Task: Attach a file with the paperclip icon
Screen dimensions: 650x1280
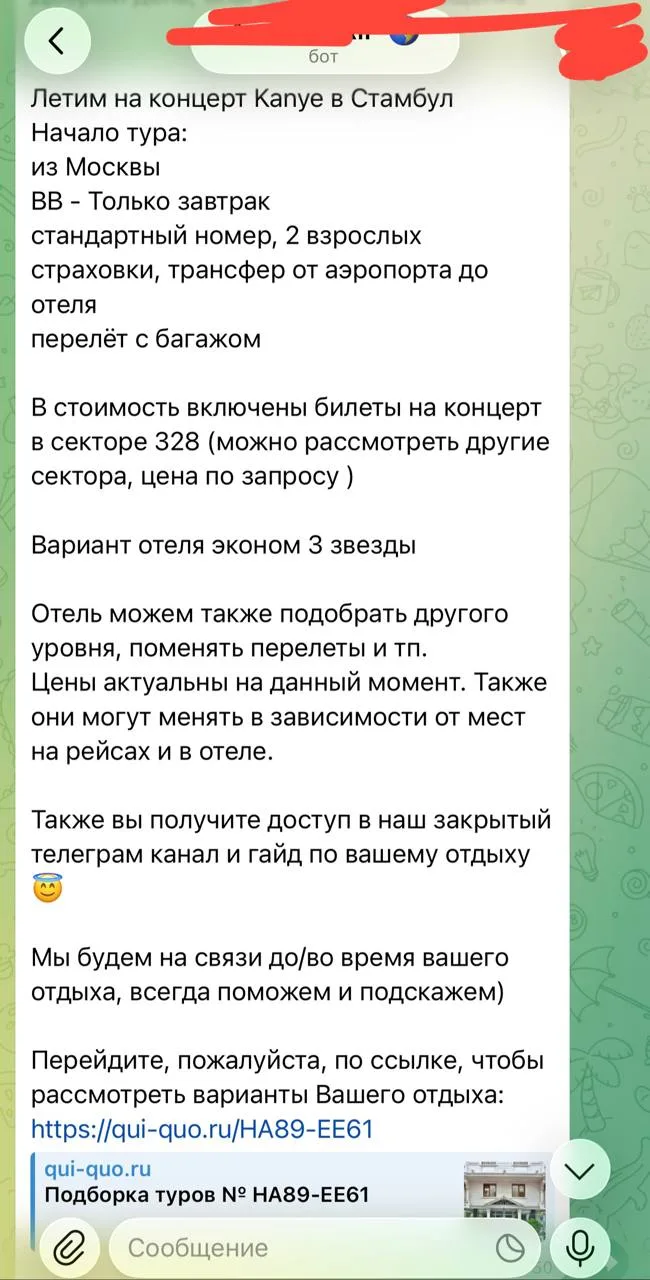Action: click(x=66, y=1247)
